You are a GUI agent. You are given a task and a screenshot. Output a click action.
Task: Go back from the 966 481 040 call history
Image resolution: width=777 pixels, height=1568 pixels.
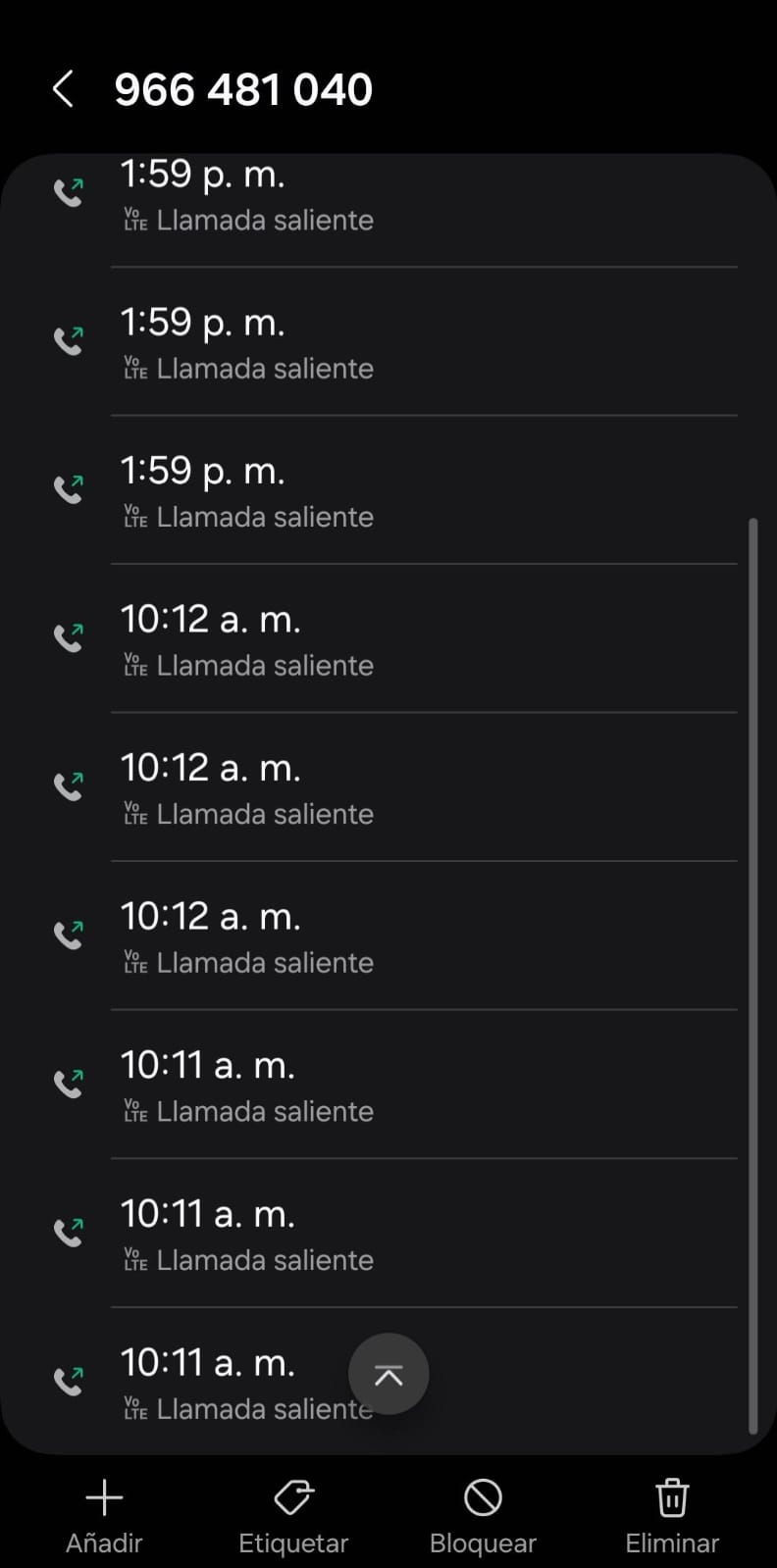point(63,89)
